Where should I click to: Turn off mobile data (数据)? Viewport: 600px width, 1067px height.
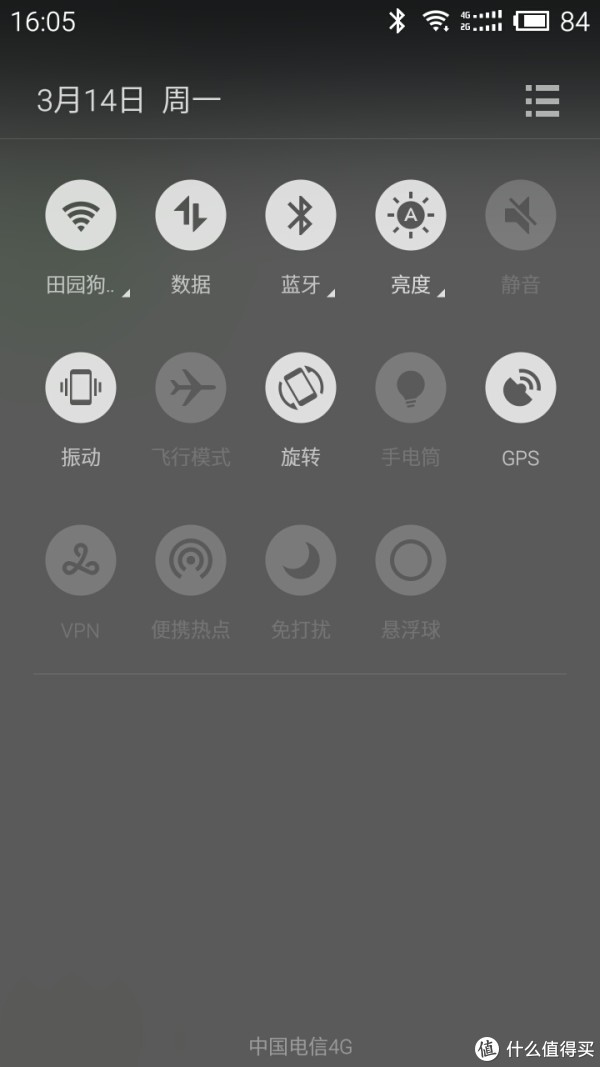[x=190, y=215]
